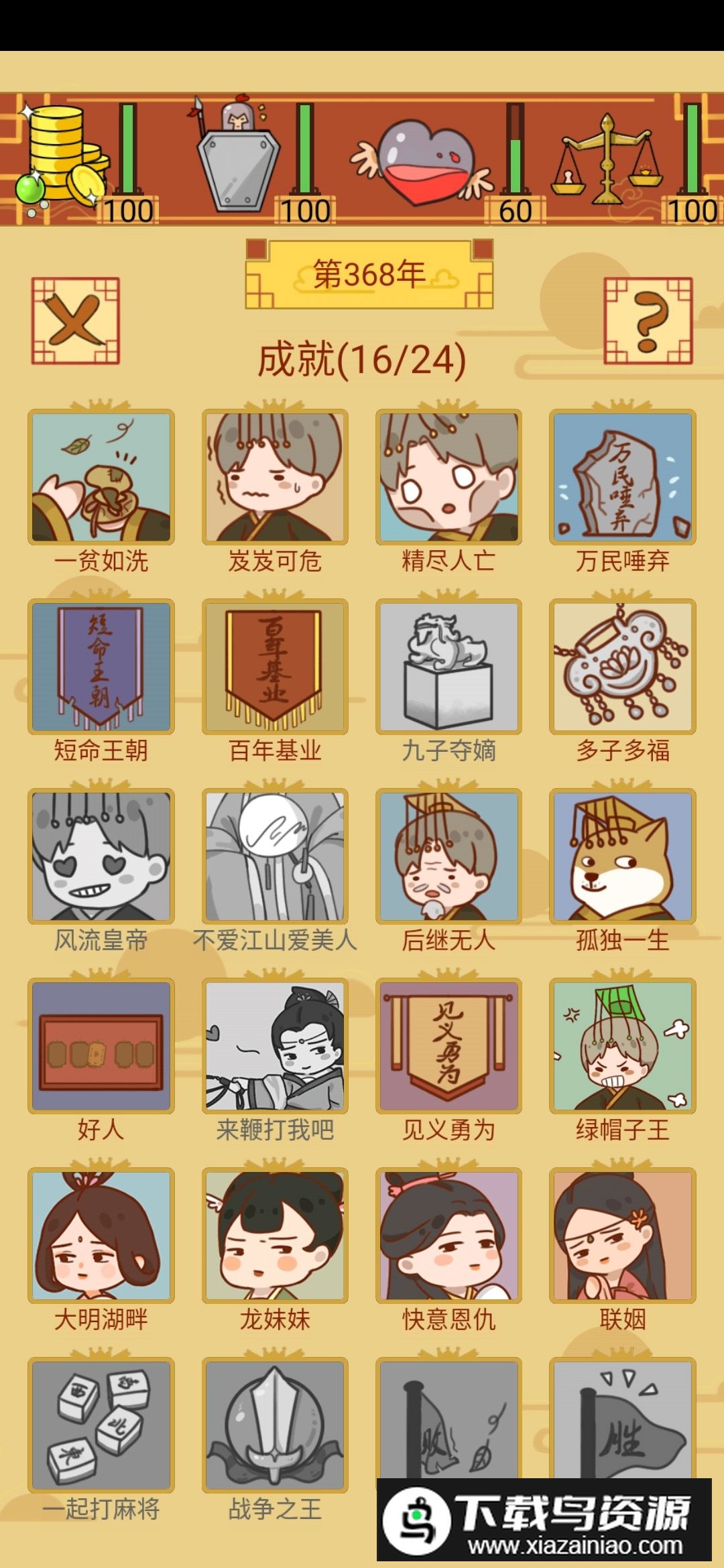Open the 多子多福 achievement tile

(x=622, y=667)
